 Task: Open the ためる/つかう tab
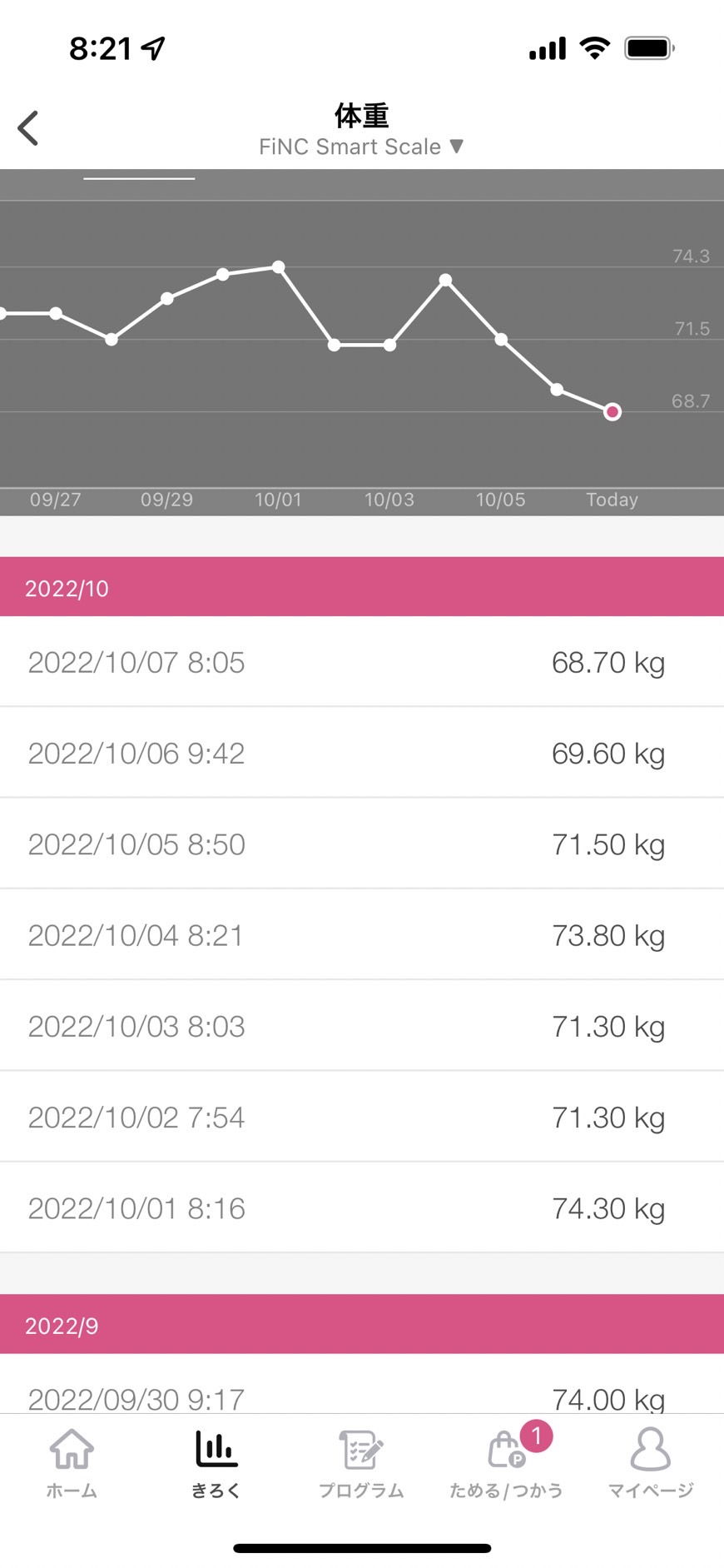pyautogui.click(x=506, y=1463)
